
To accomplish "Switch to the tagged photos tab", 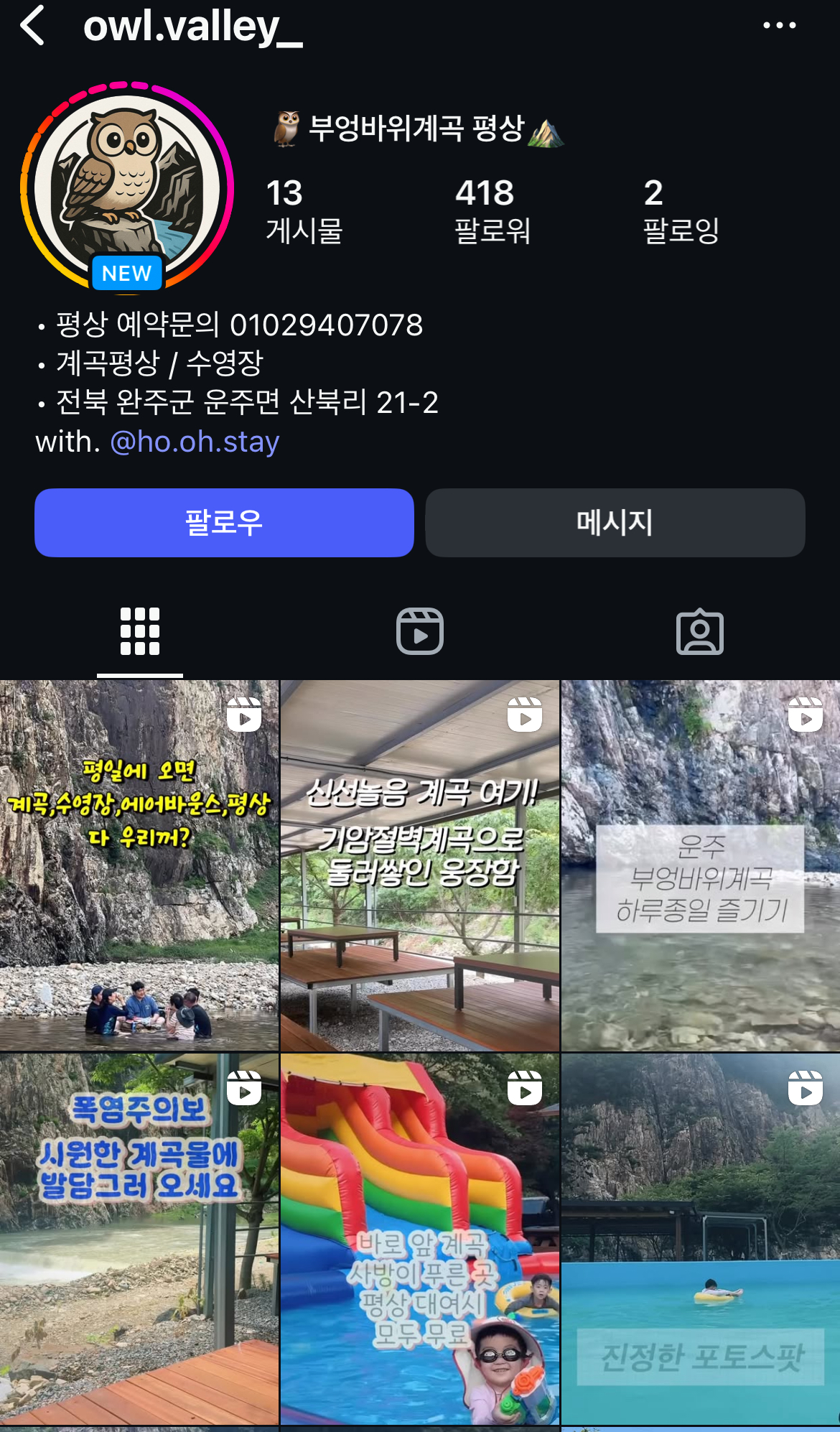I will 699,632.
